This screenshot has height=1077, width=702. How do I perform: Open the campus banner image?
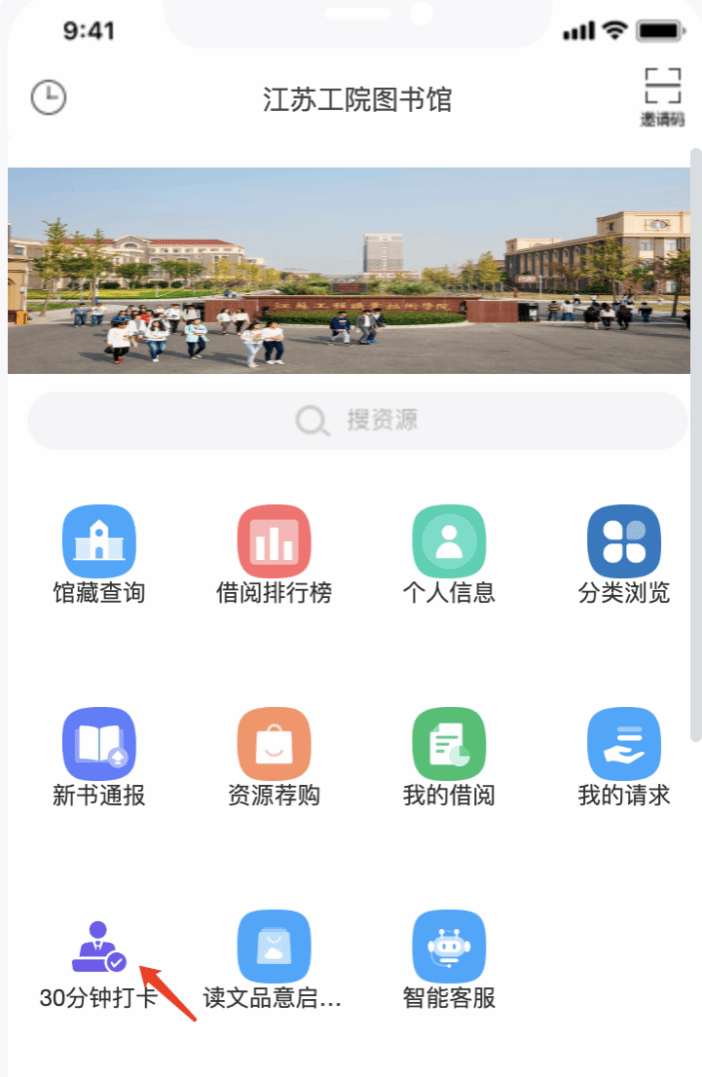pos(349,270)
